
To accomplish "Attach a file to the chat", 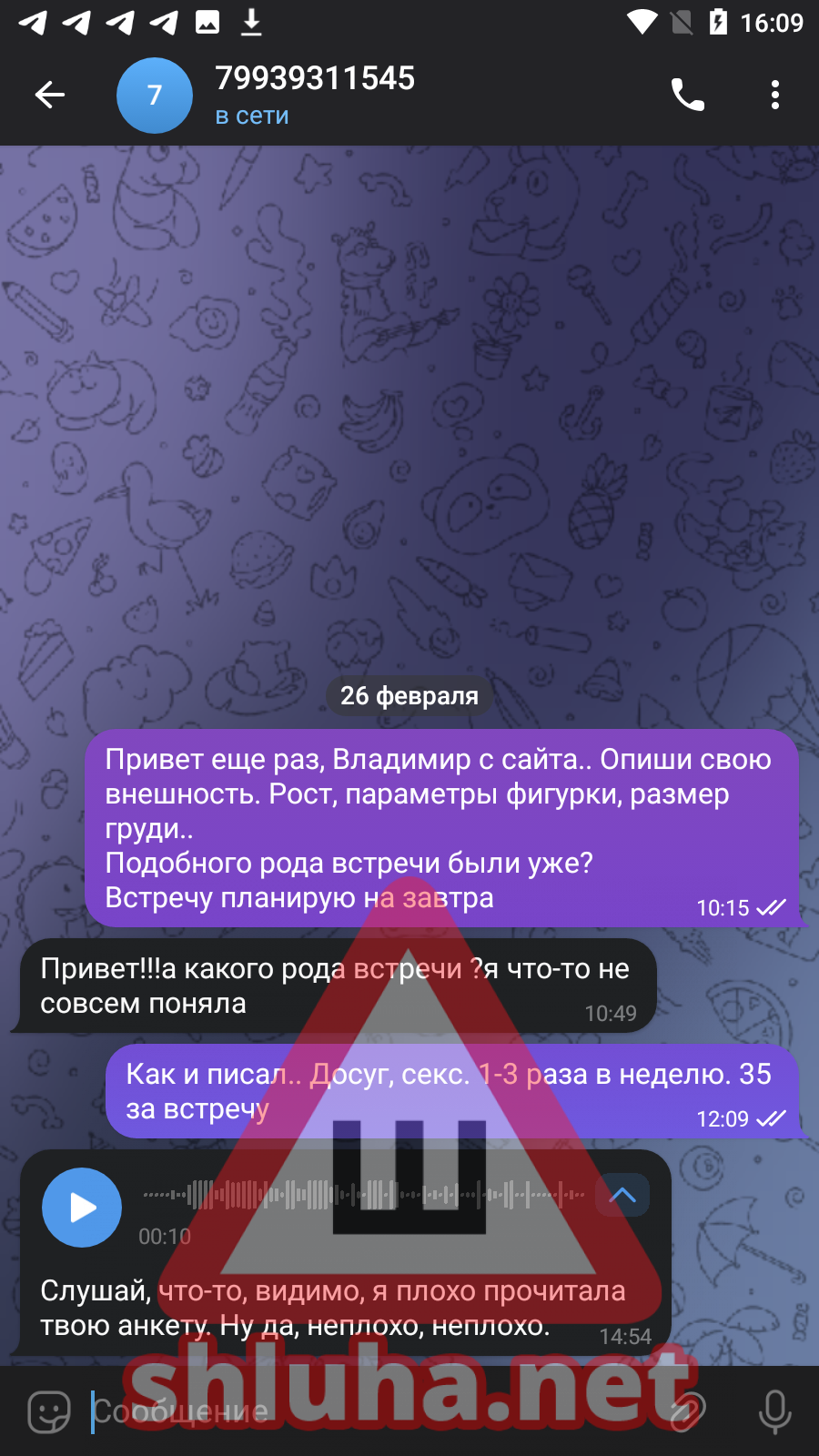I will 687,1411.
